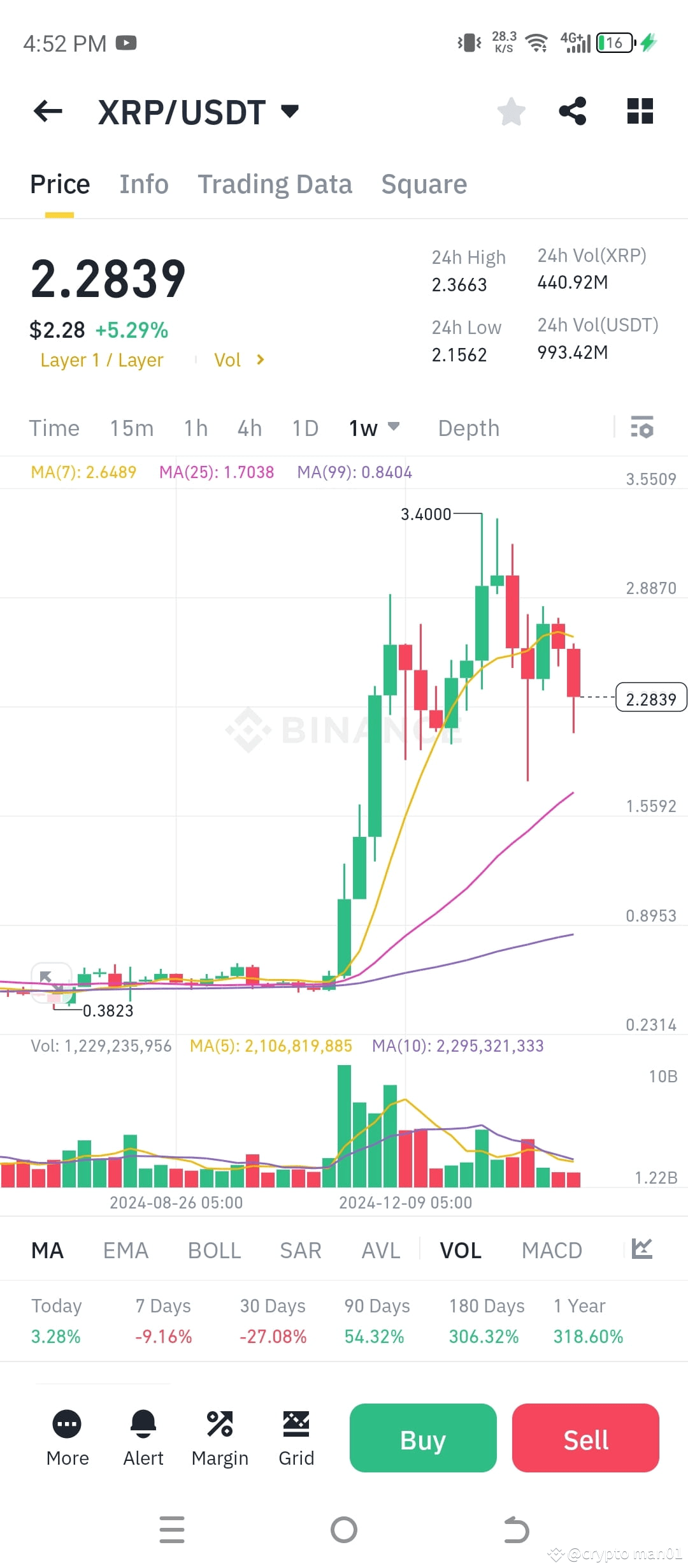The image size is (688, 1568).
Task: Tap the grid layout icon top right
Action: click(639, 111)
